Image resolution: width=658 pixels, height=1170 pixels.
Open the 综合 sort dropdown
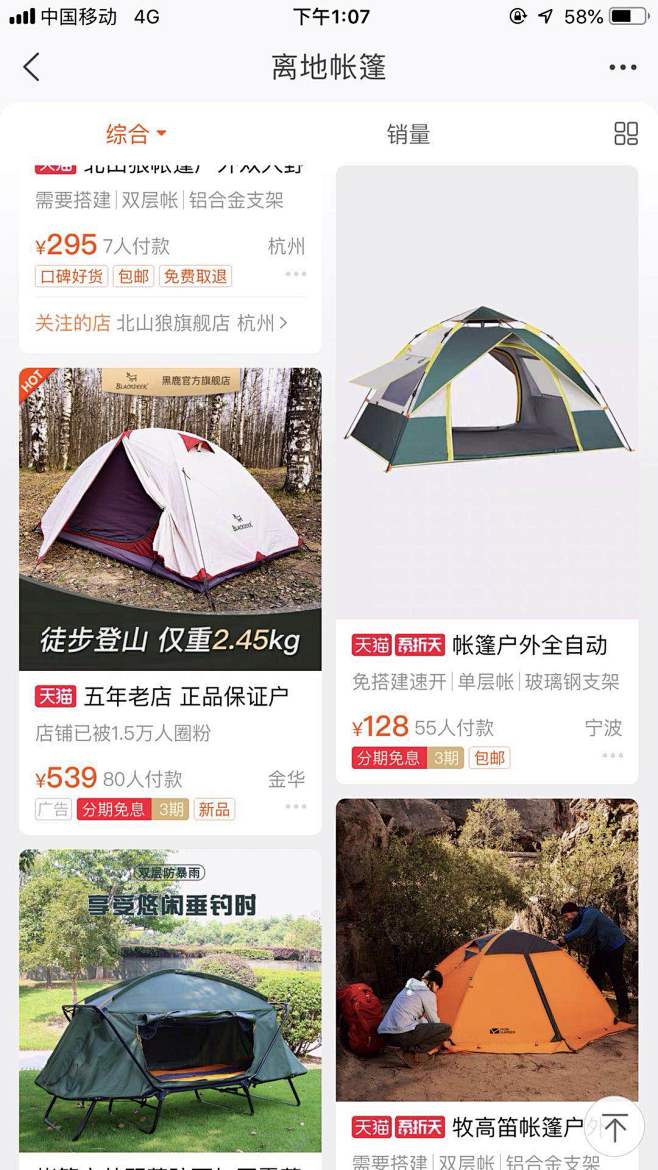136,134
